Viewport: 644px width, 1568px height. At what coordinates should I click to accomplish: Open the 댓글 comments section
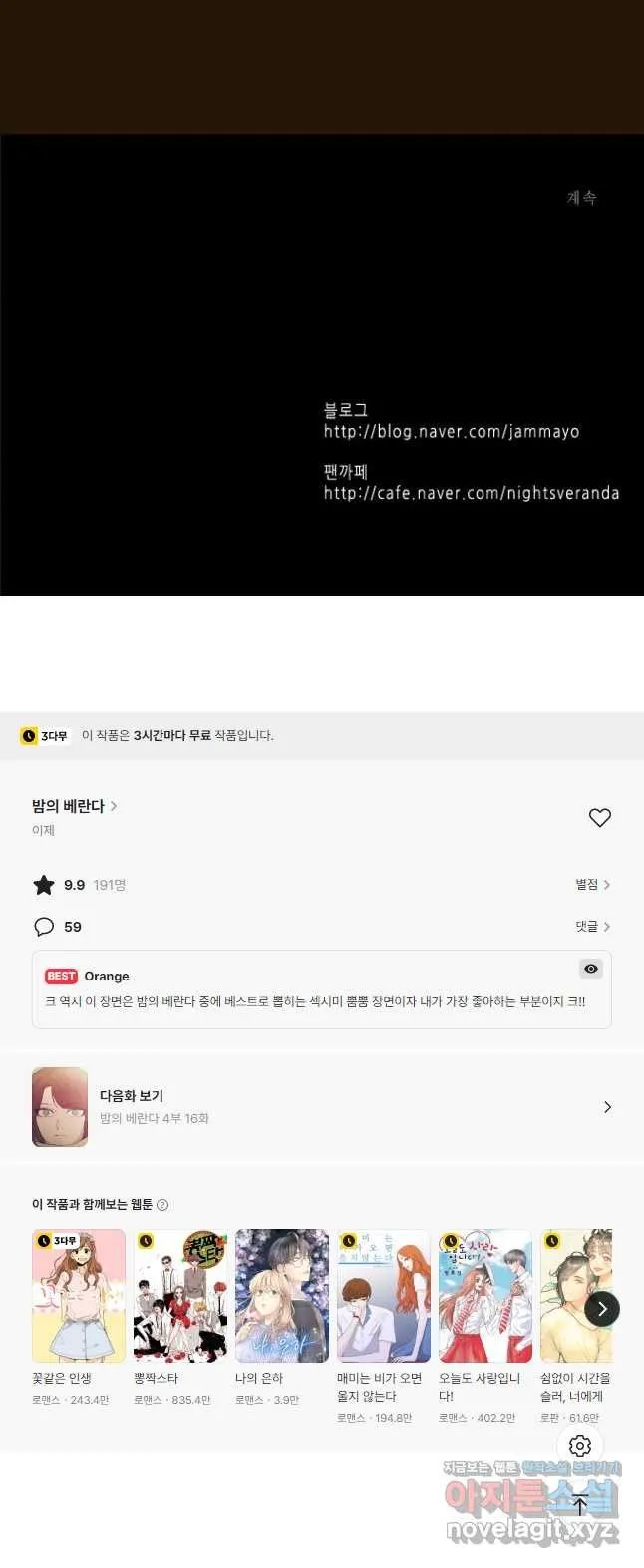pyautogui.click(x=592, y=927)
